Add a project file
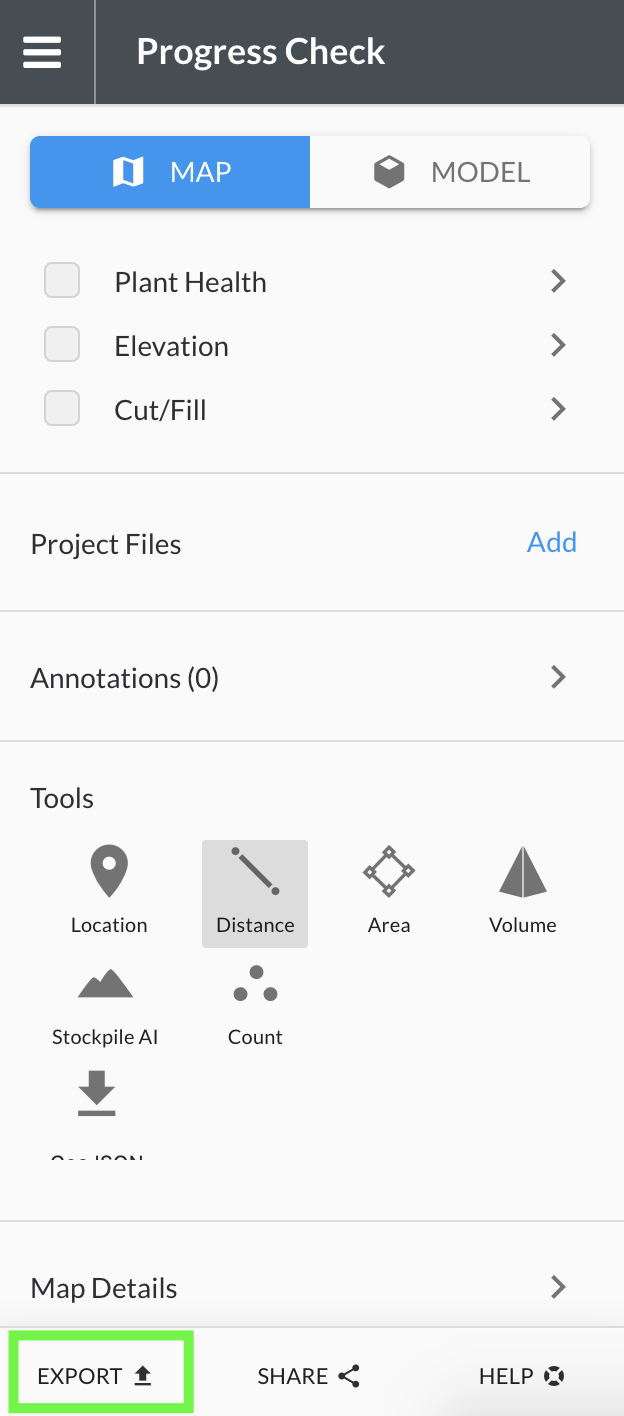 tap(552, 542)
